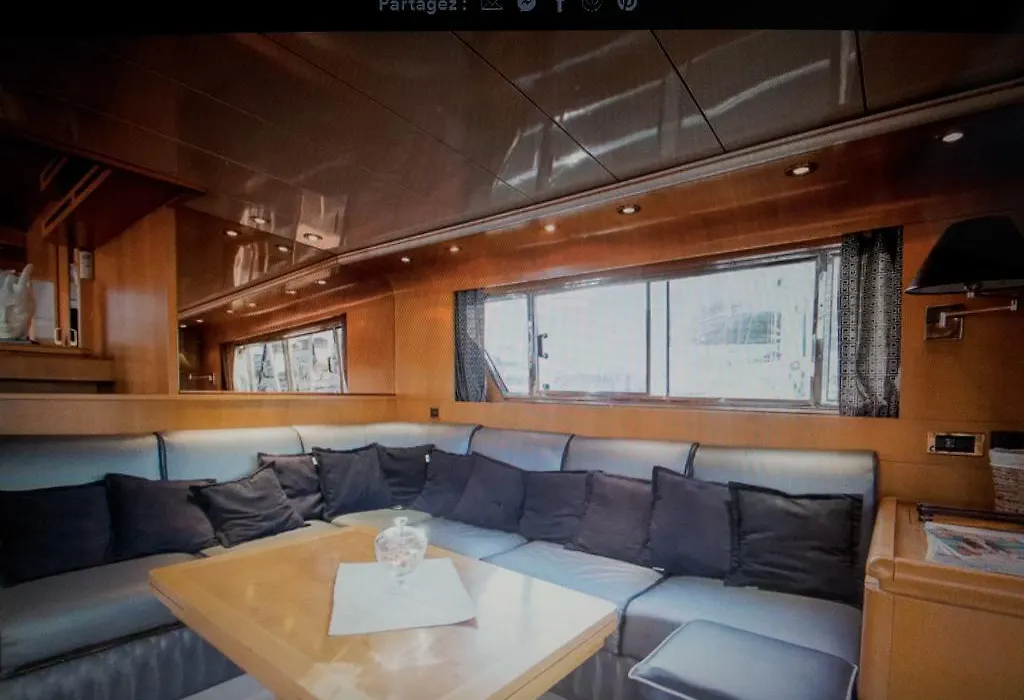Share through the WhatsApp icon
The image size is (1024, 700).
pos(592,4)
